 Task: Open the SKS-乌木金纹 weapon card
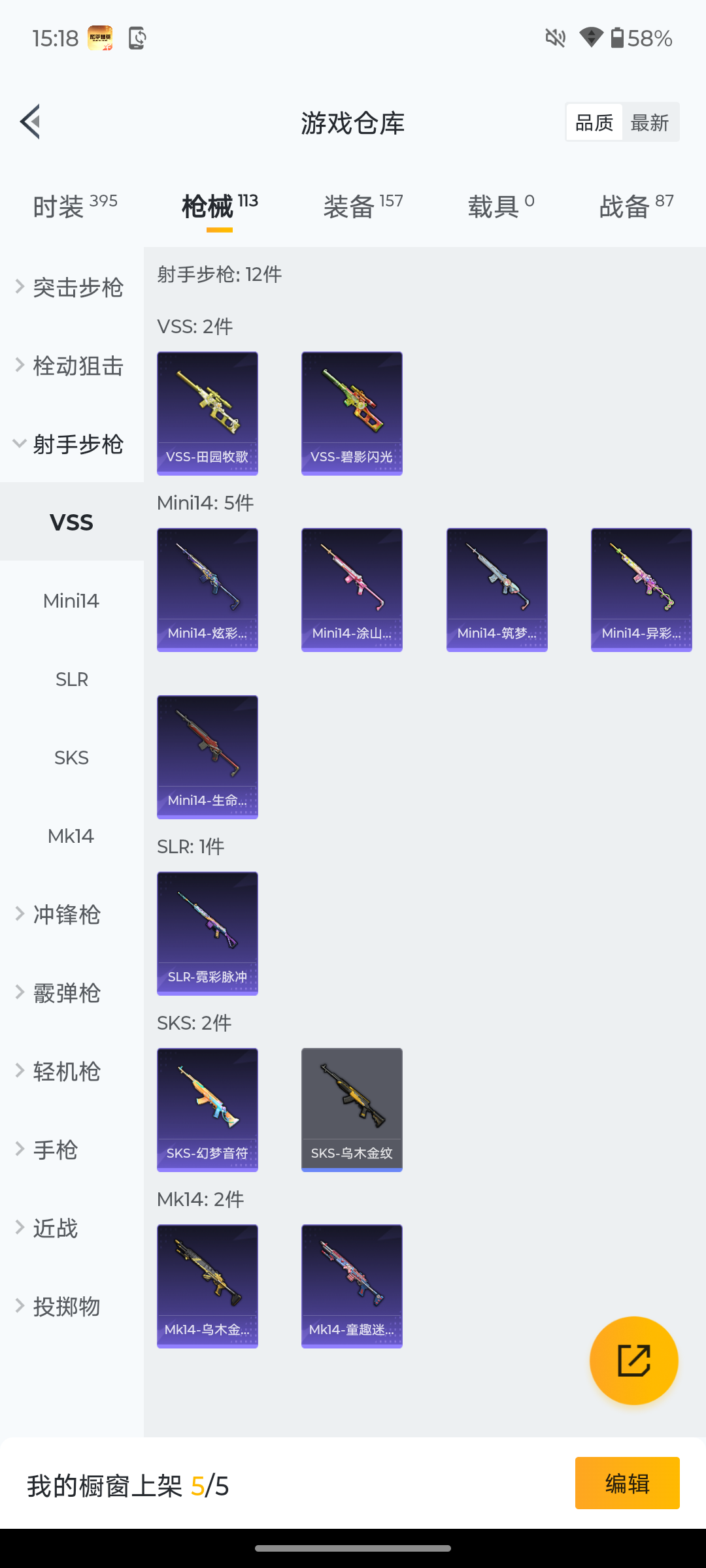(351, 1109)
